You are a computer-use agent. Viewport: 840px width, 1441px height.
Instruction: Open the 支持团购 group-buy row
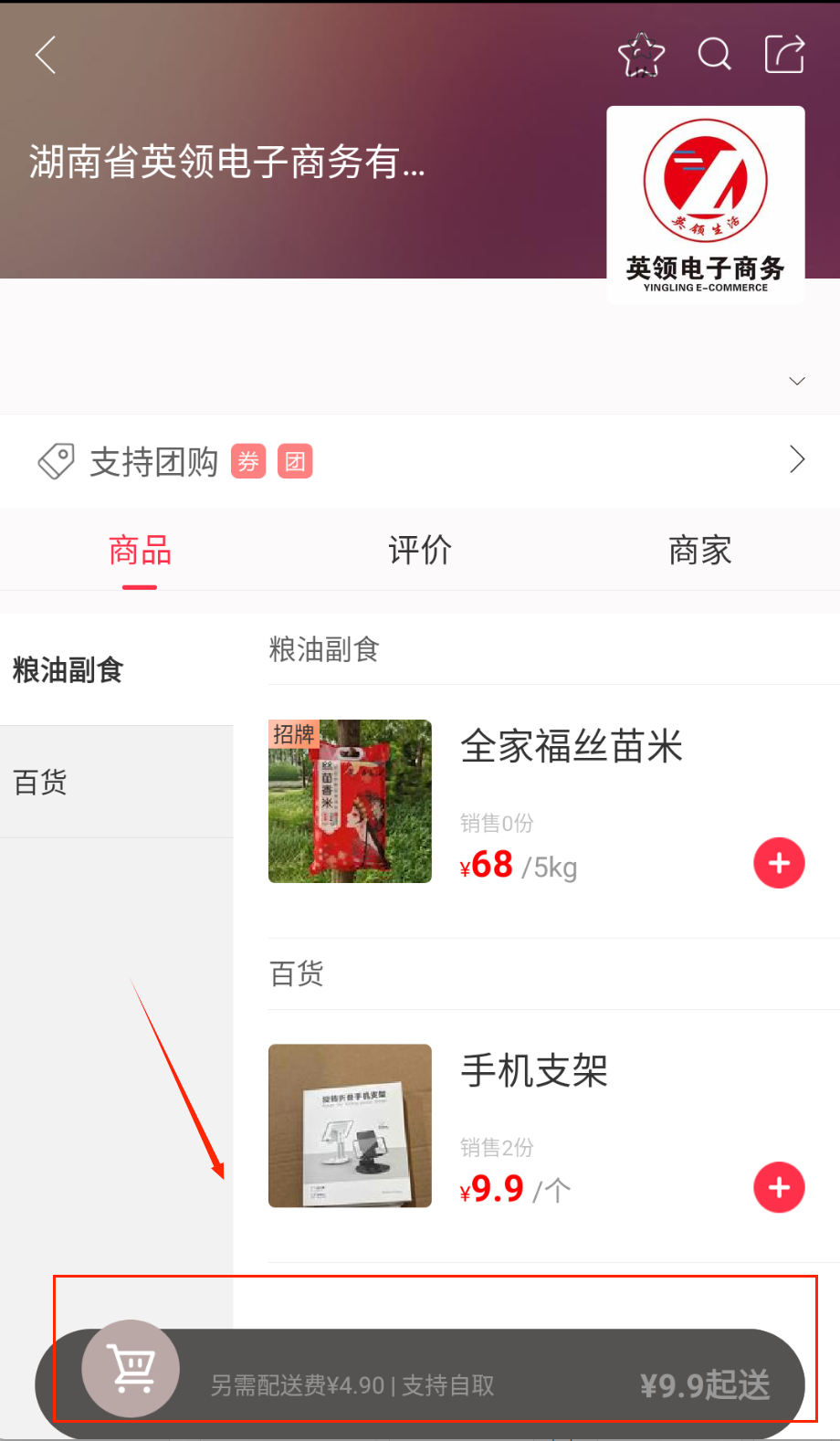(x=420, y=461)
